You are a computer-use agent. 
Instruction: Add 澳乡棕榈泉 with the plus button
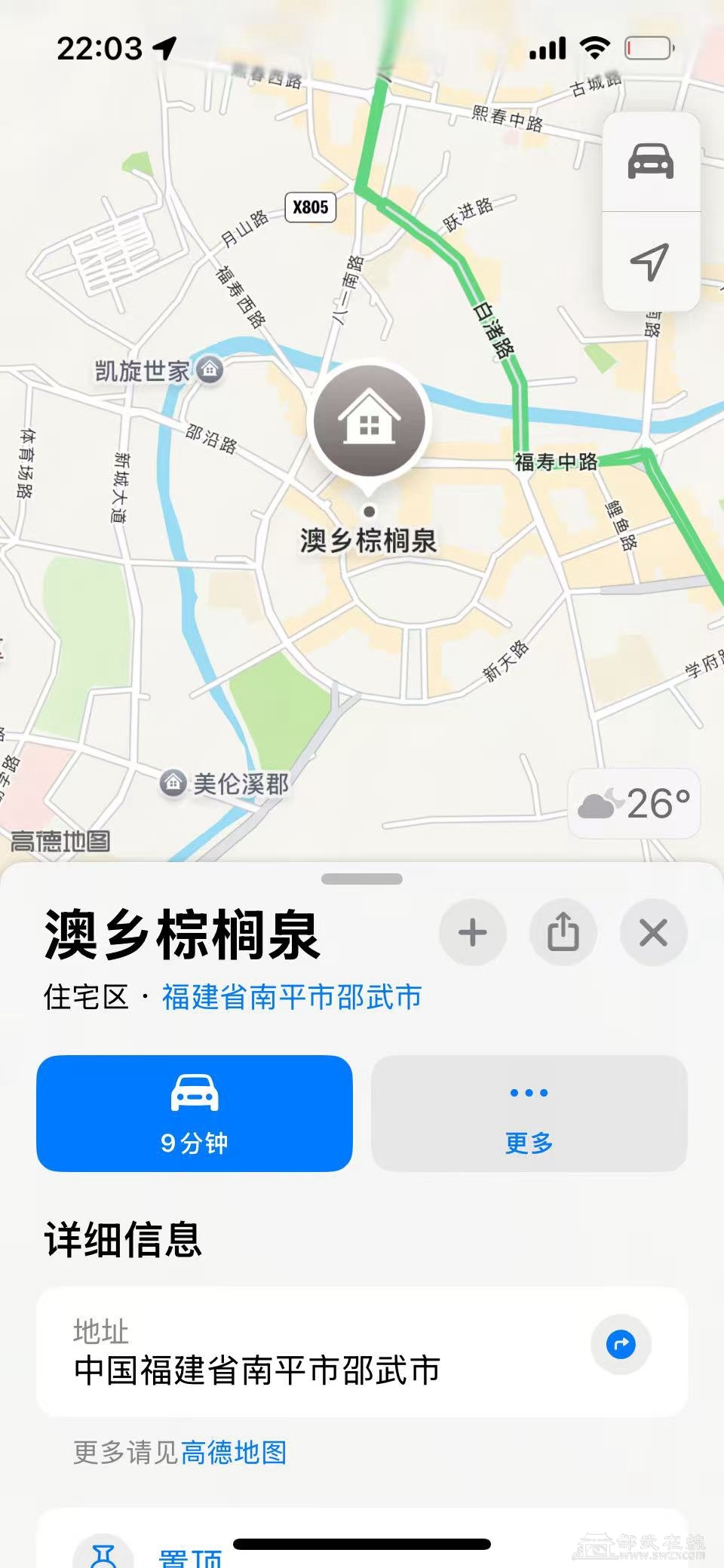tap(473, 933)
